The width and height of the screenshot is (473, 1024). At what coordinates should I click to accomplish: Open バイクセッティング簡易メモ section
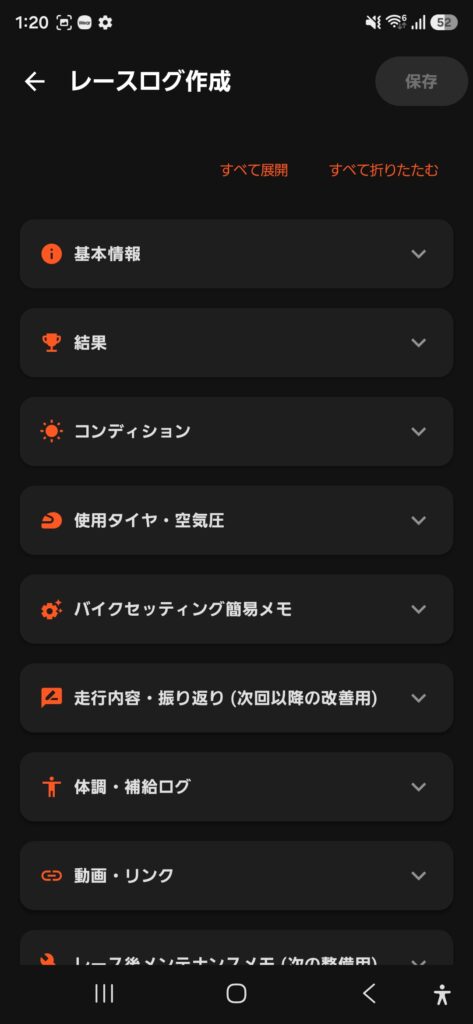click(x=236, y=609)
